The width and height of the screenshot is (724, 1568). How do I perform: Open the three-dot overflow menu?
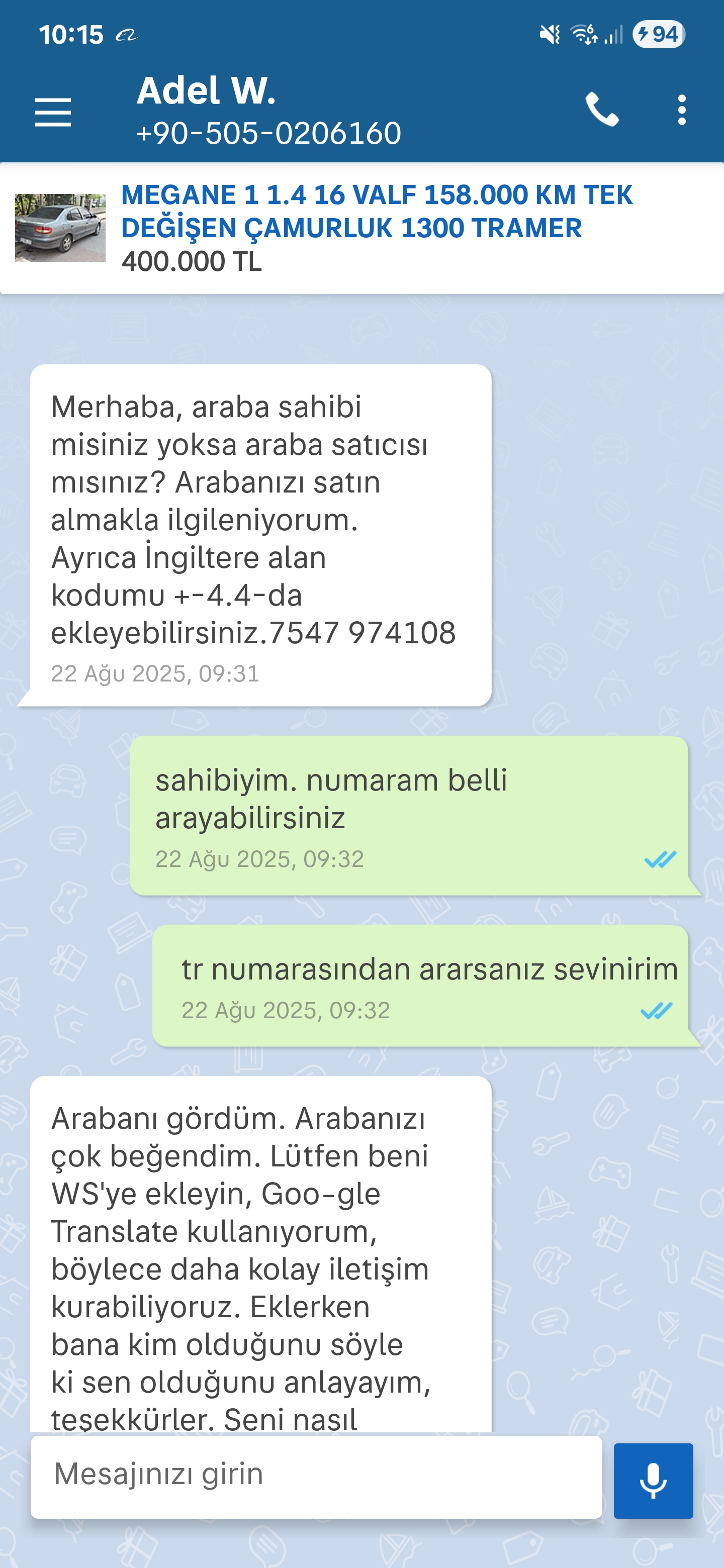pos(681,110)
